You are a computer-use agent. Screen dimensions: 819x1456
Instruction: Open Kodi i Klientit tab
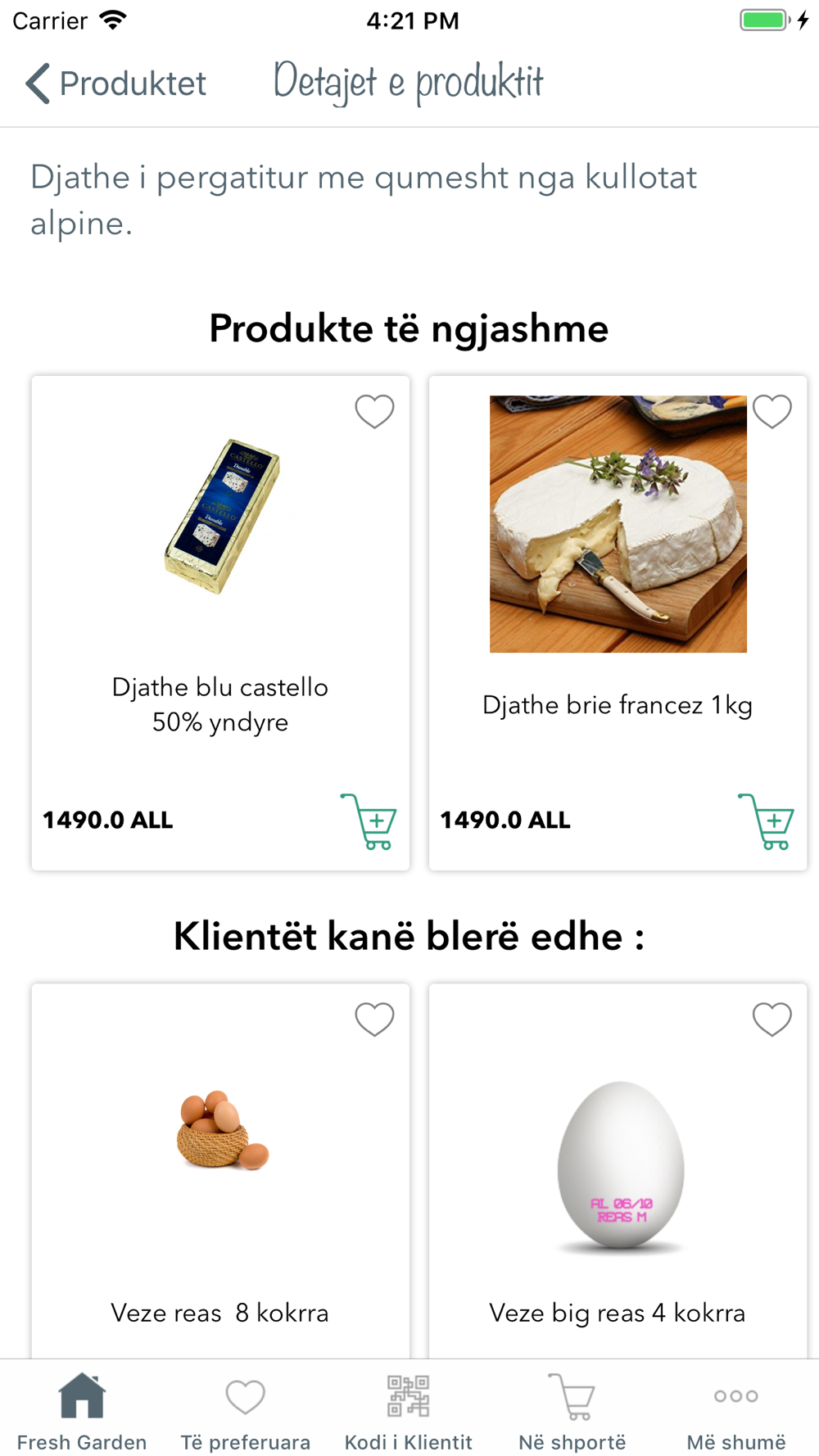[409, 1412]
